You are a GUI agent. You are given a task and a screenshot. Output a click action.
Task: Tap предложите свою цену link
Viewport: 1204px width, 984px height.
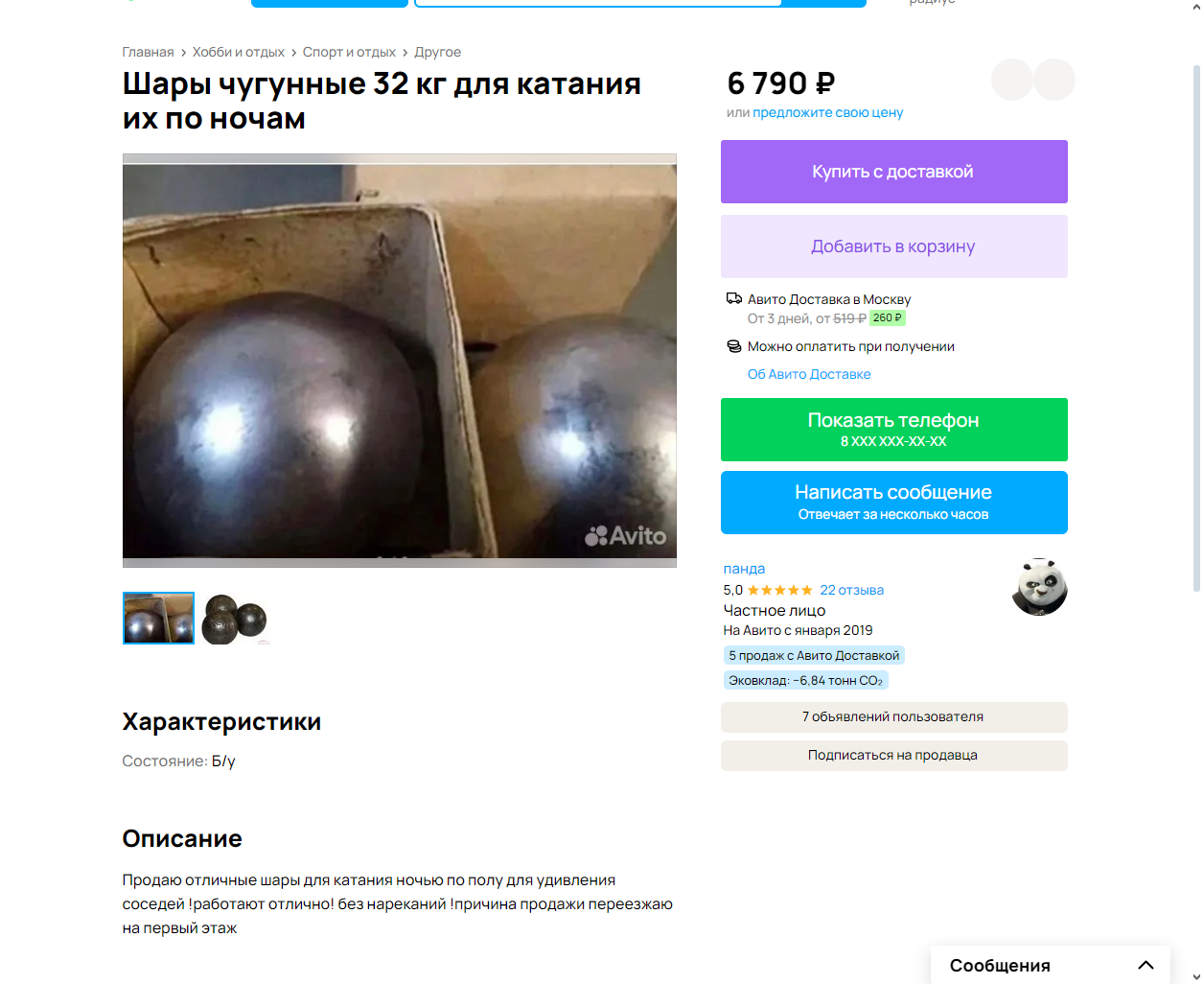(827, 112)
